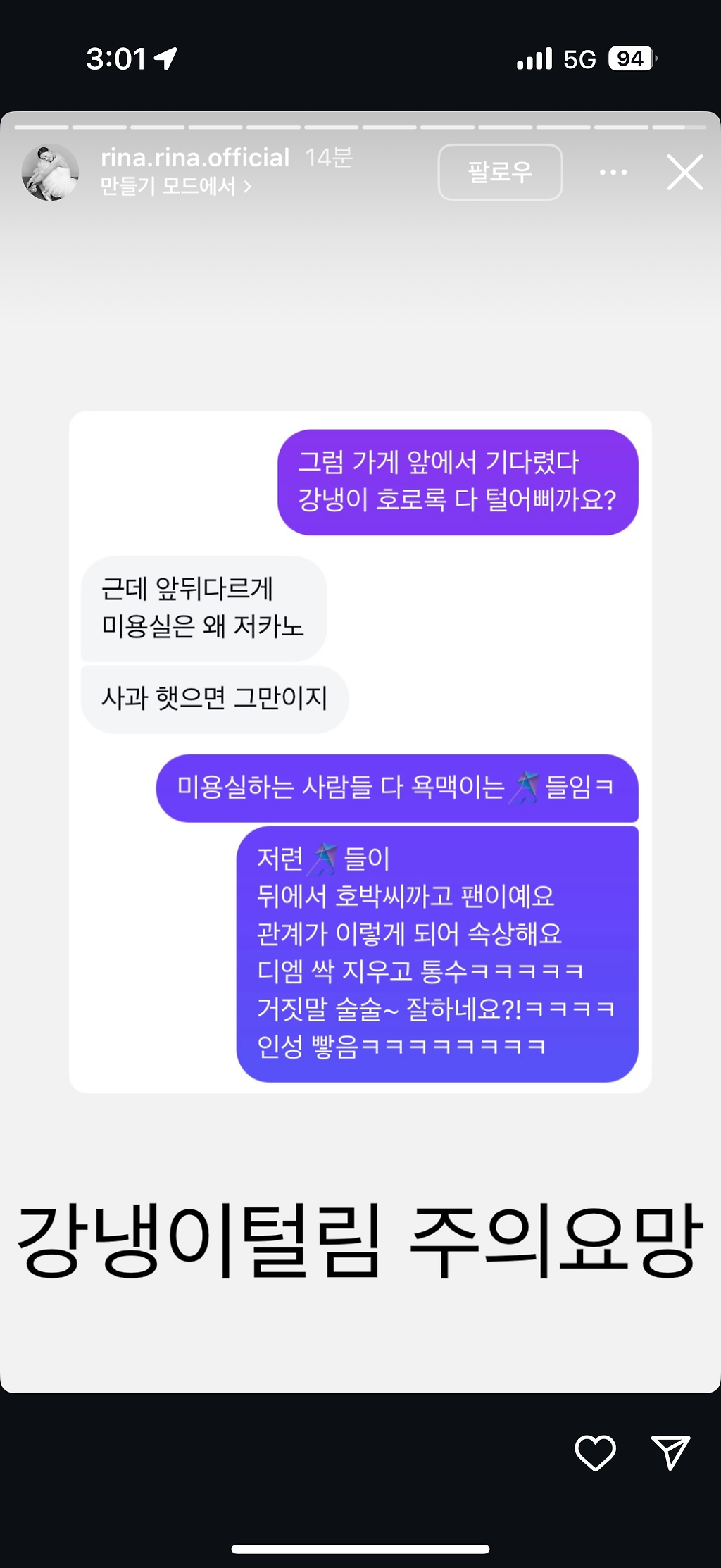Follow rina.rina.official with the 팔로우 button
721x1568 pixels.
click(x=500, y=172)
